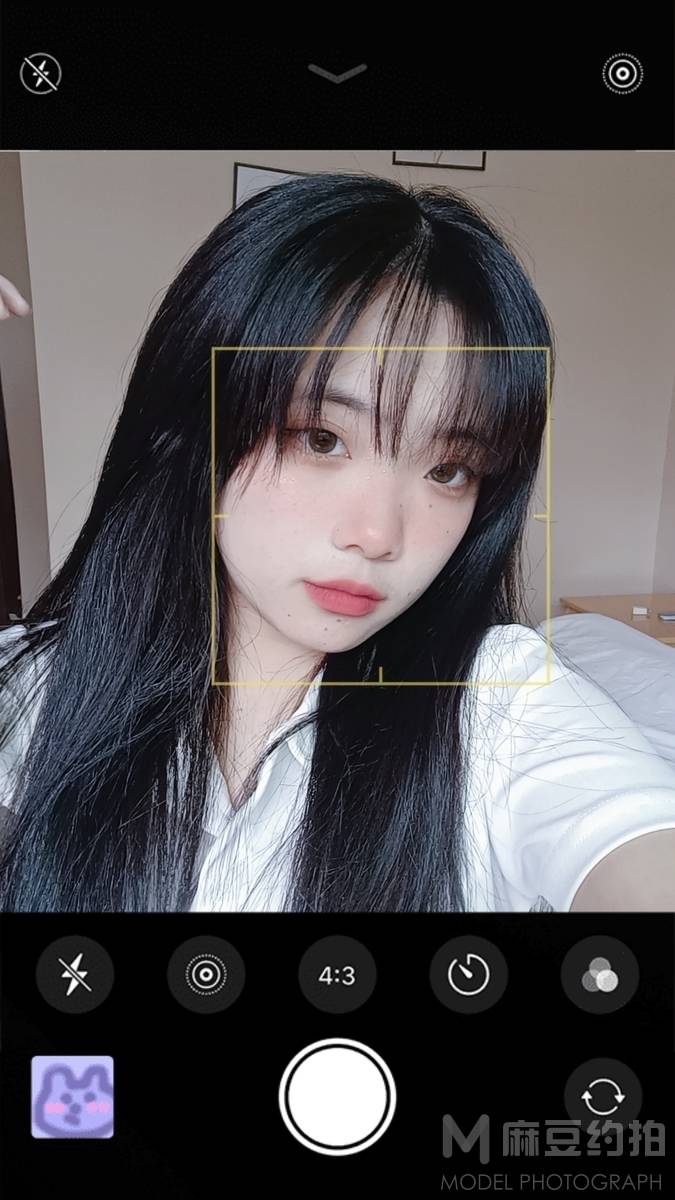
Task: Tap the round flash control button
Action: click(x=75, y=975)
